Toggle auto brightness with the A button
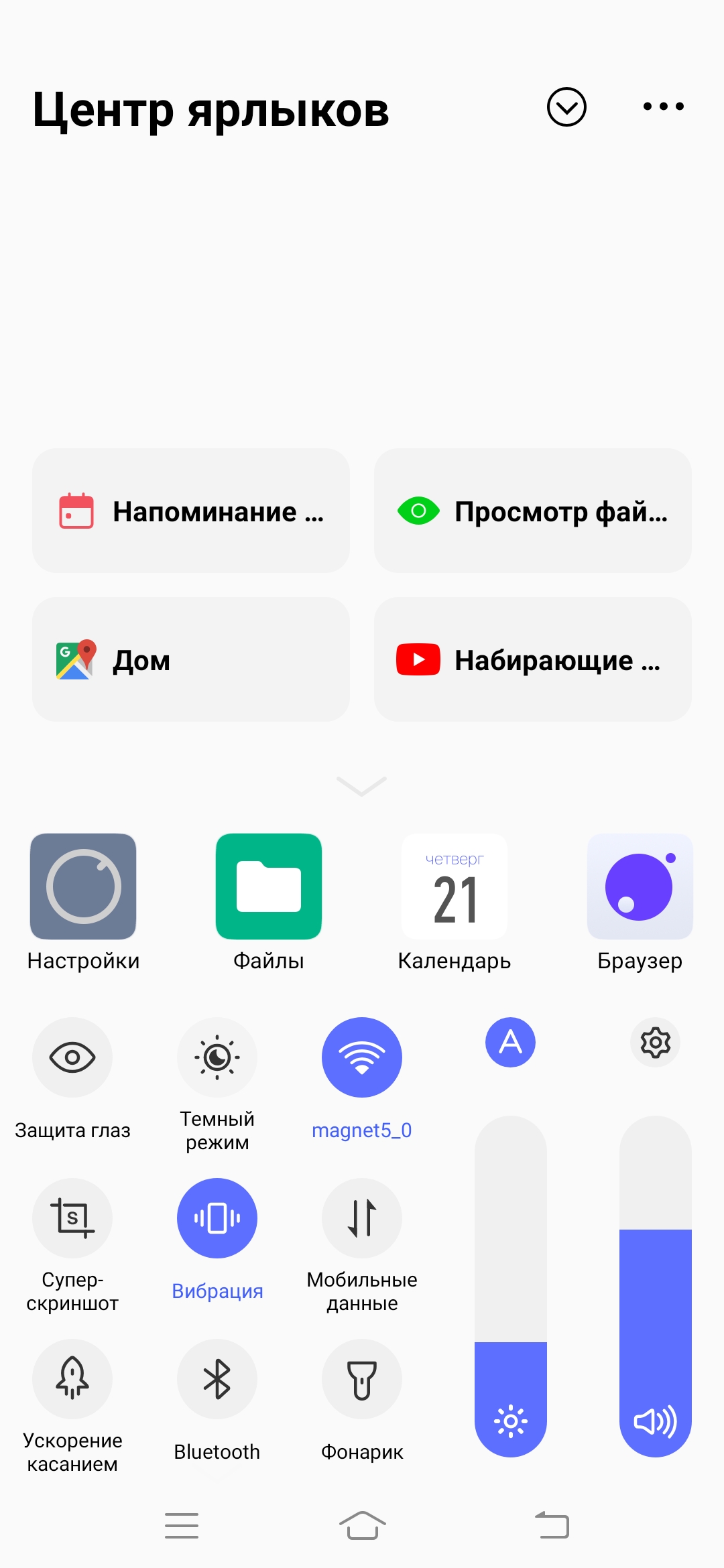 [x=511, y=1042]
